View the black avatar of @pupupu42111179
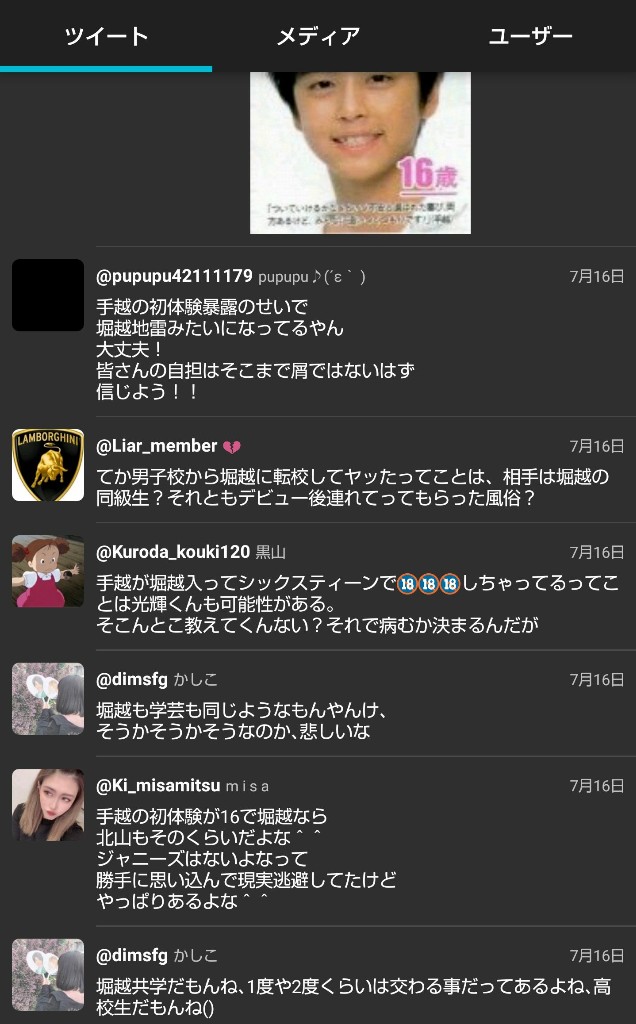The image size is (636, 1024). [x=48, y=295]
